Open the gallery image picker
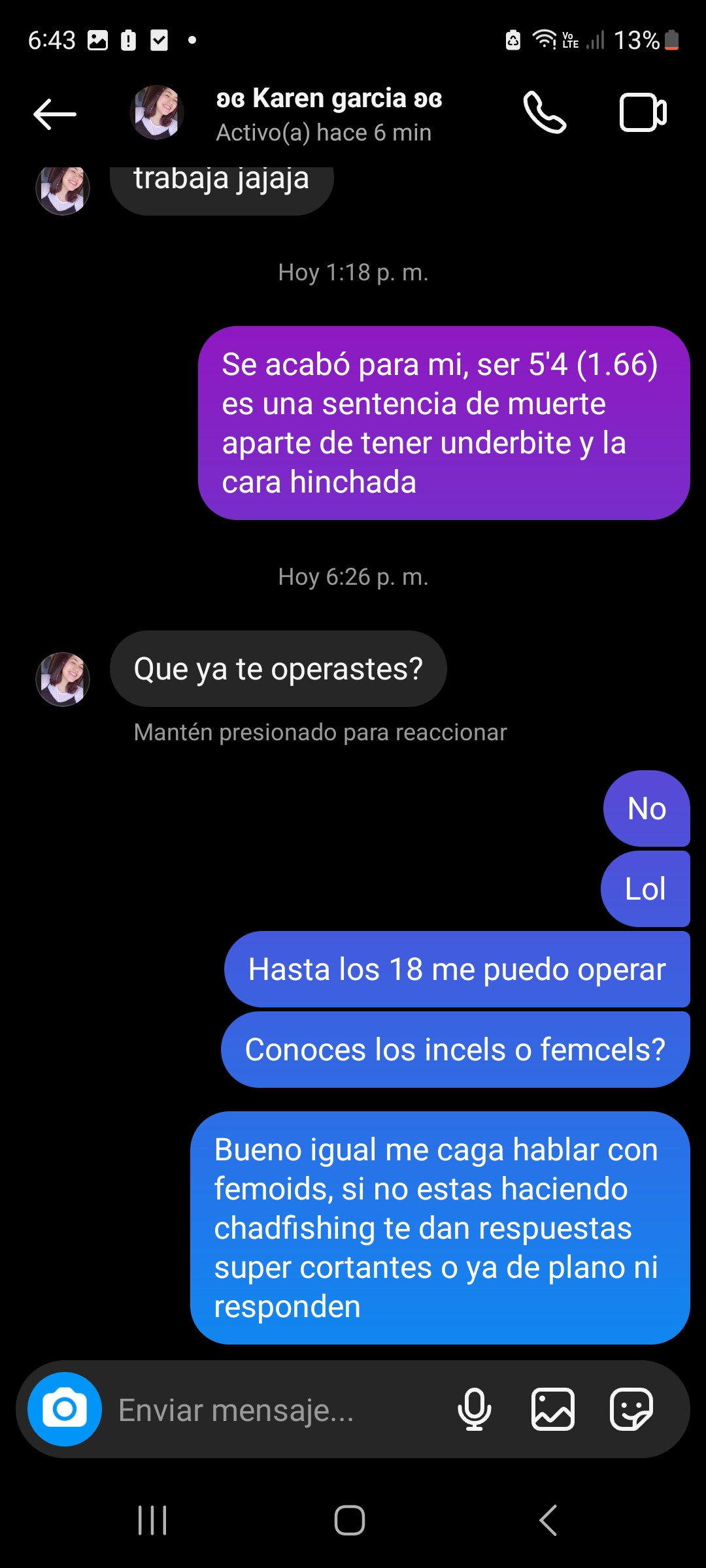Screen dimensions: 706x1568 click(553, 1409)
